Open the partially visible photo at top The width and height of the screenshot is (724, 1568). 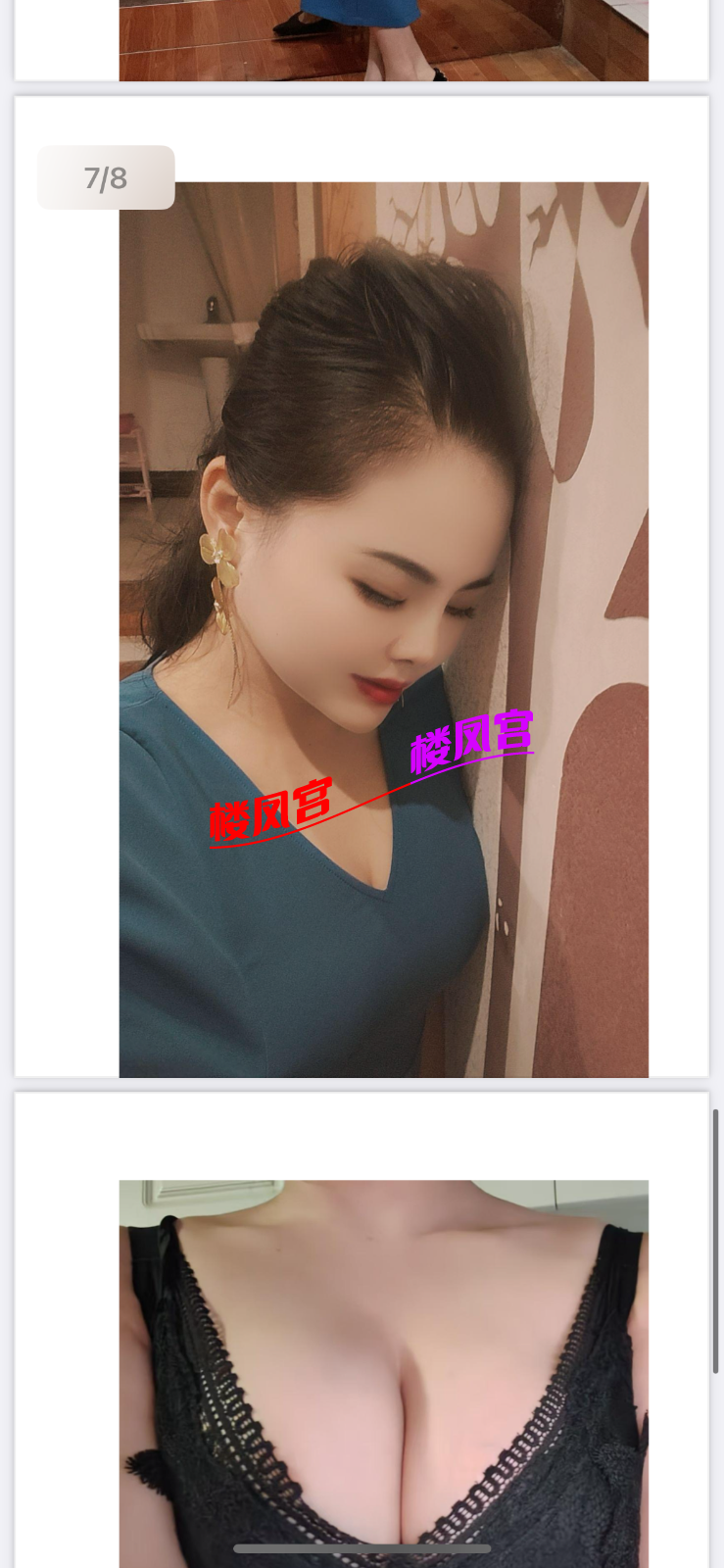click(x=383, y=40)
